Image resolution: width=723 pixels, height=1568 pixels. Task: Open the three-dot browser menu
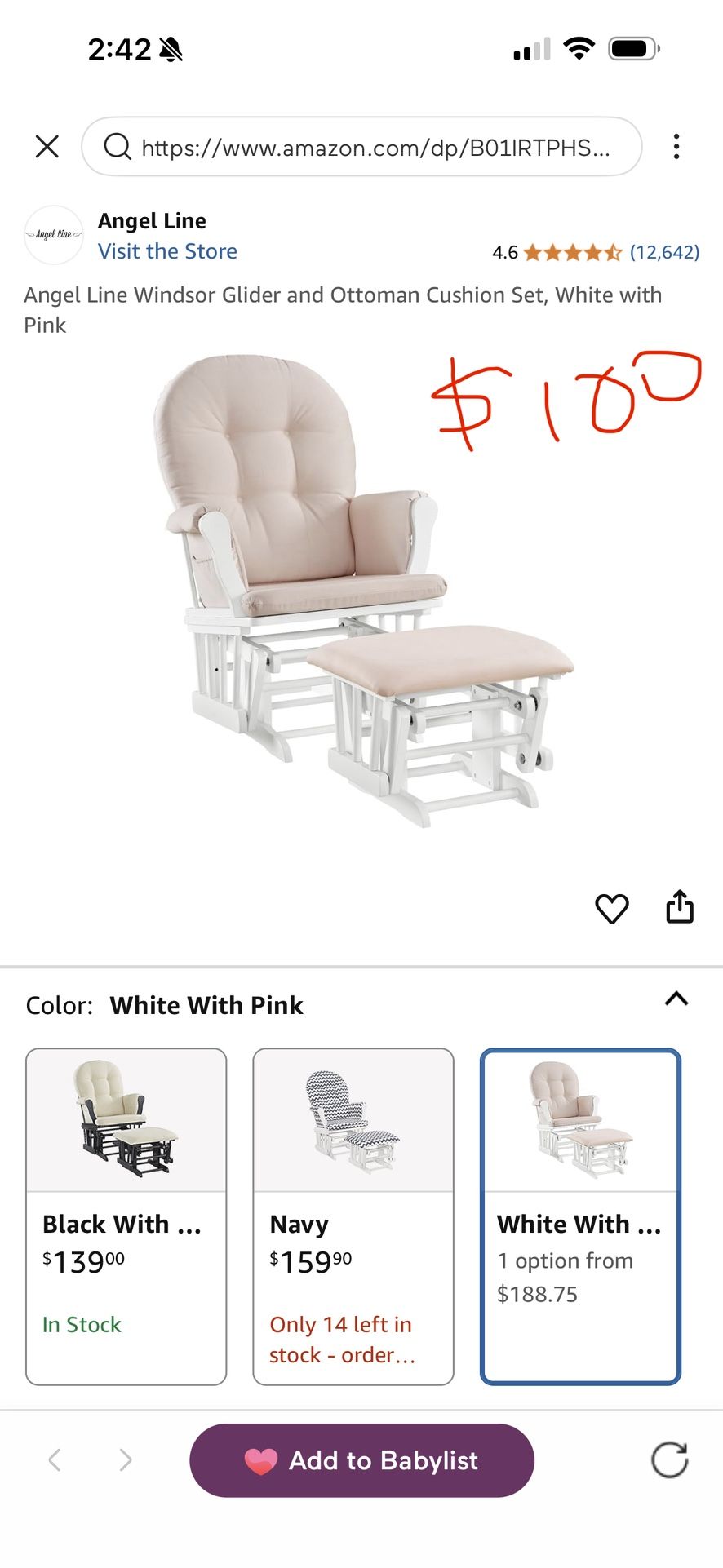point(677,147)
